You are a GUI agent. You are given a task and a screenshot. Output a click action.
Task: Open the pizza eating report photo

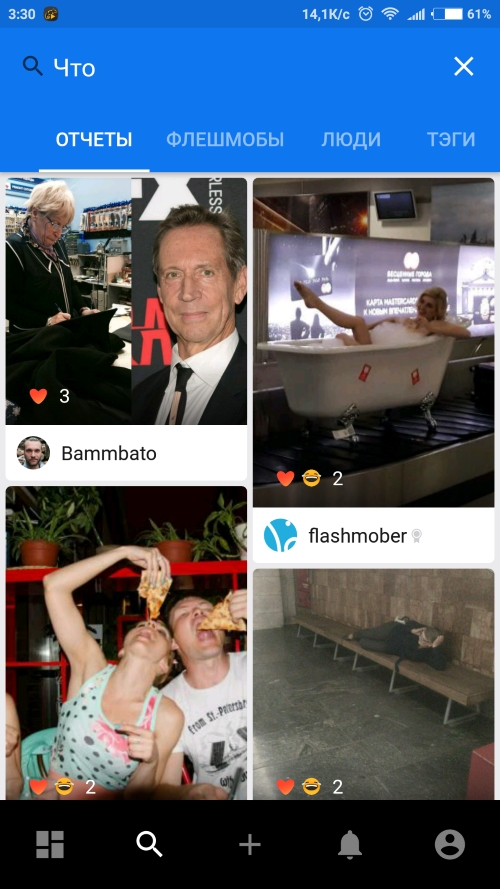126,643
